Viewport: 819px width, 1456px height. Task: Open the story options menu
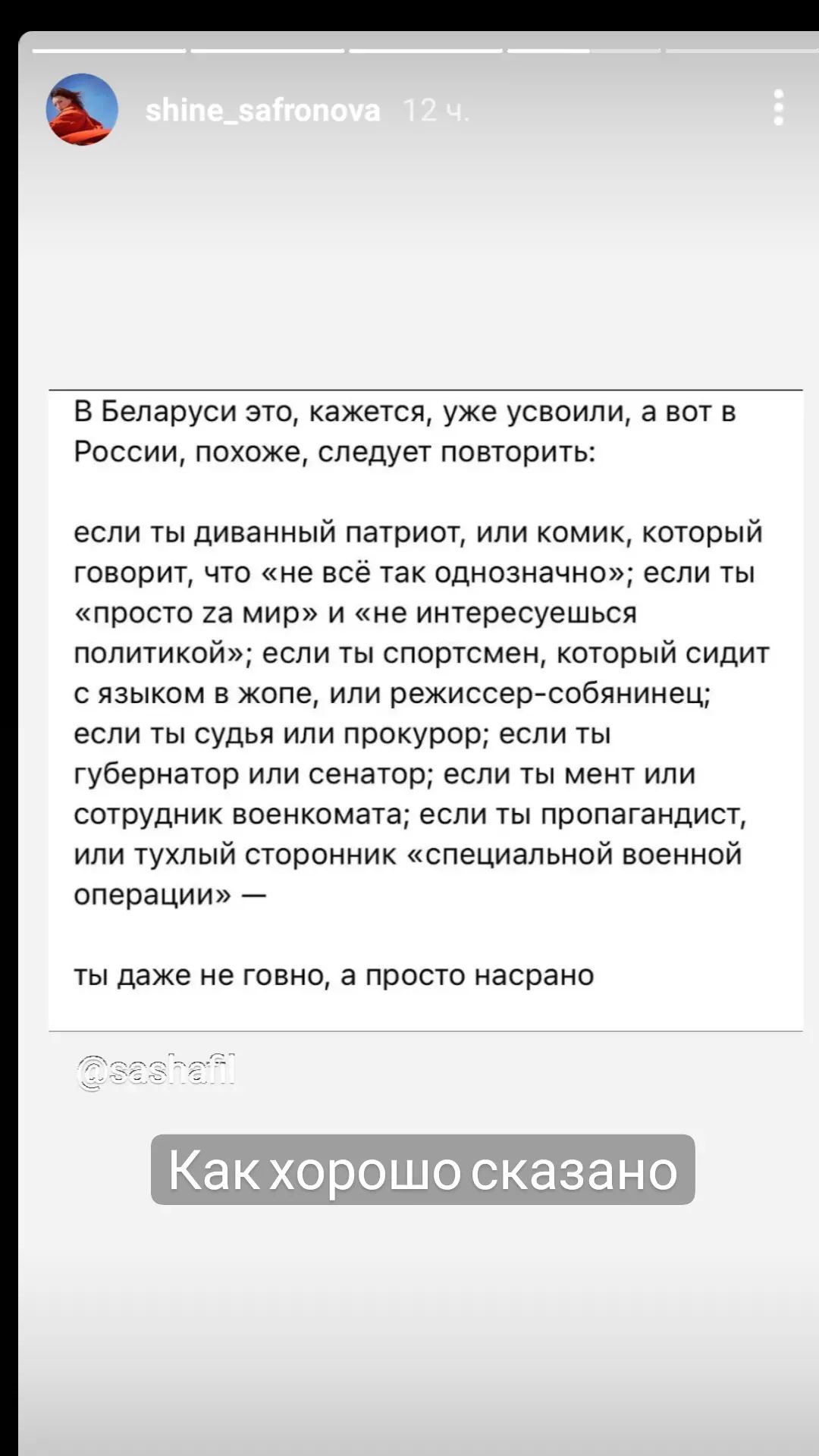tap(778, 108)
